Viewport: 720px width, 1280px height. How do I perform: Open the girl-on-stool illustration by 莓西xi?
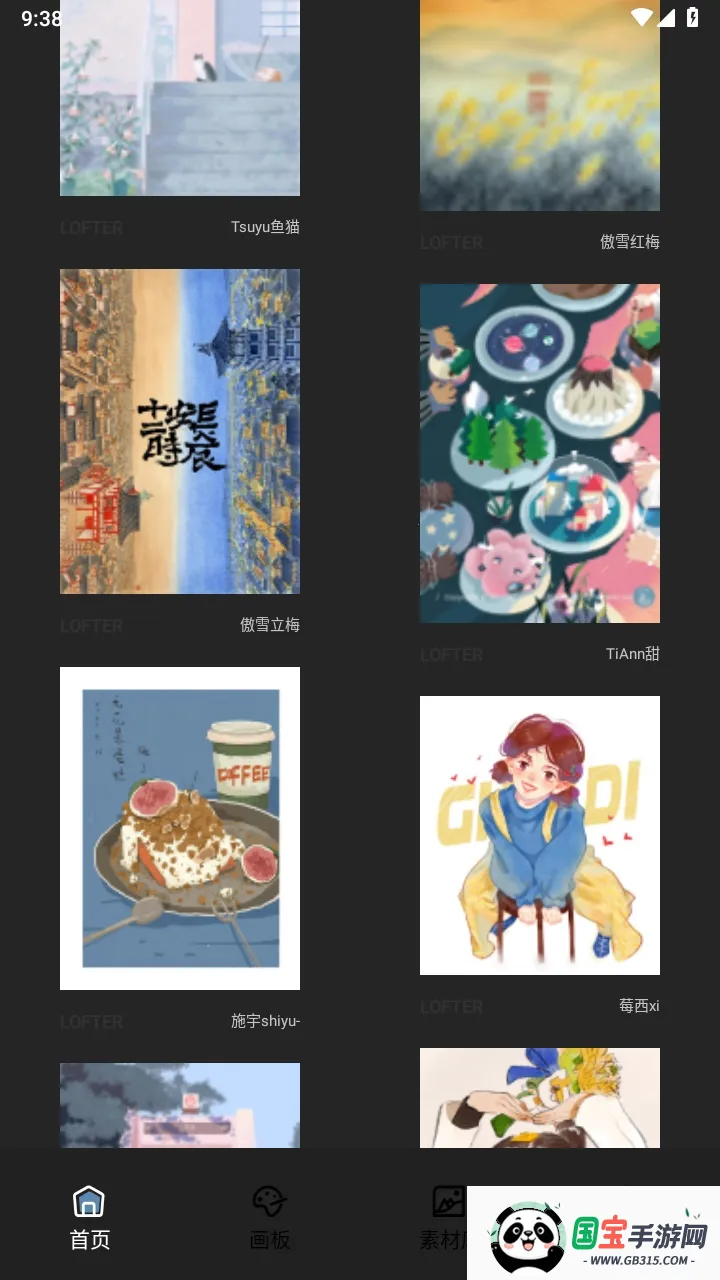[540, 835]
